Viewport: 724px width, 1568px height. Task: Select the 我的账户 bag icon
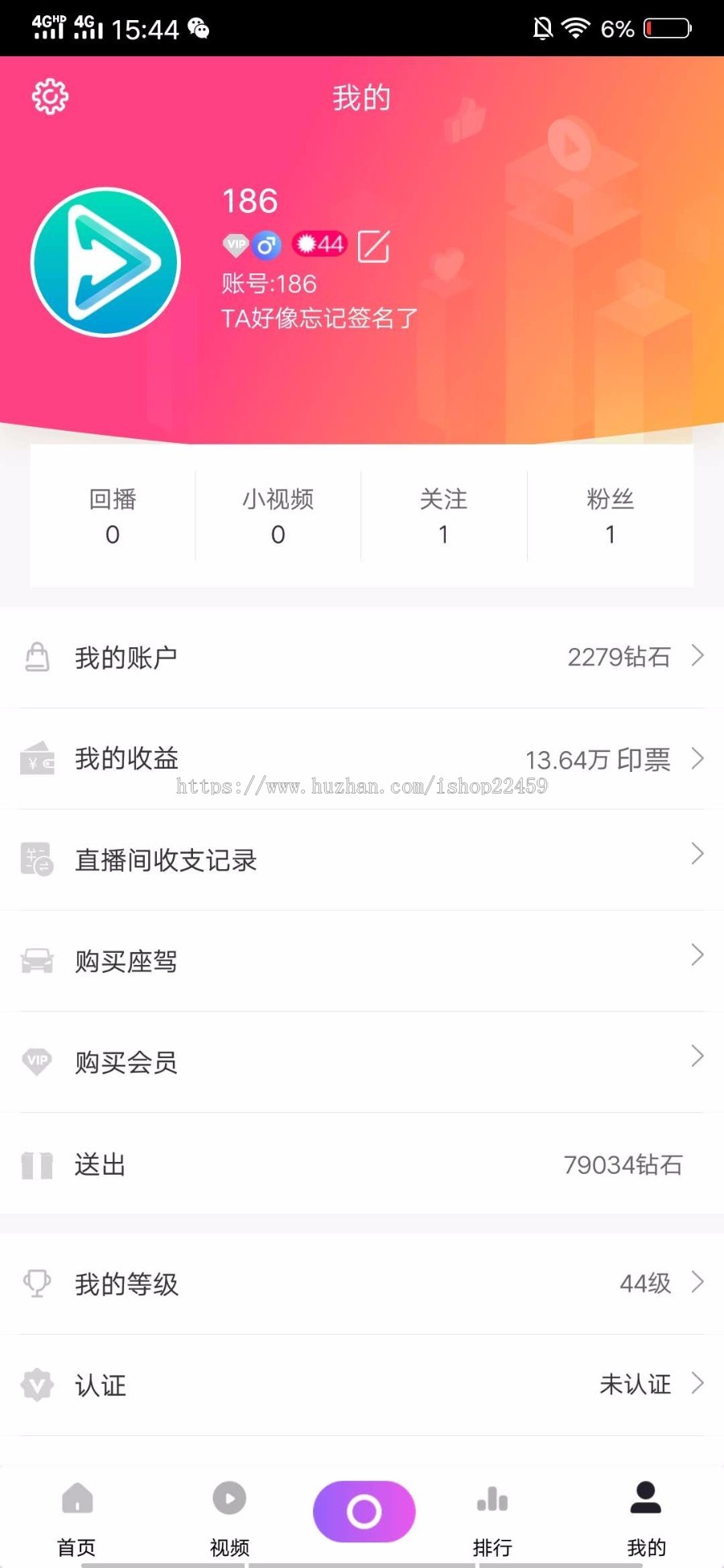click(x=36, y=656)
